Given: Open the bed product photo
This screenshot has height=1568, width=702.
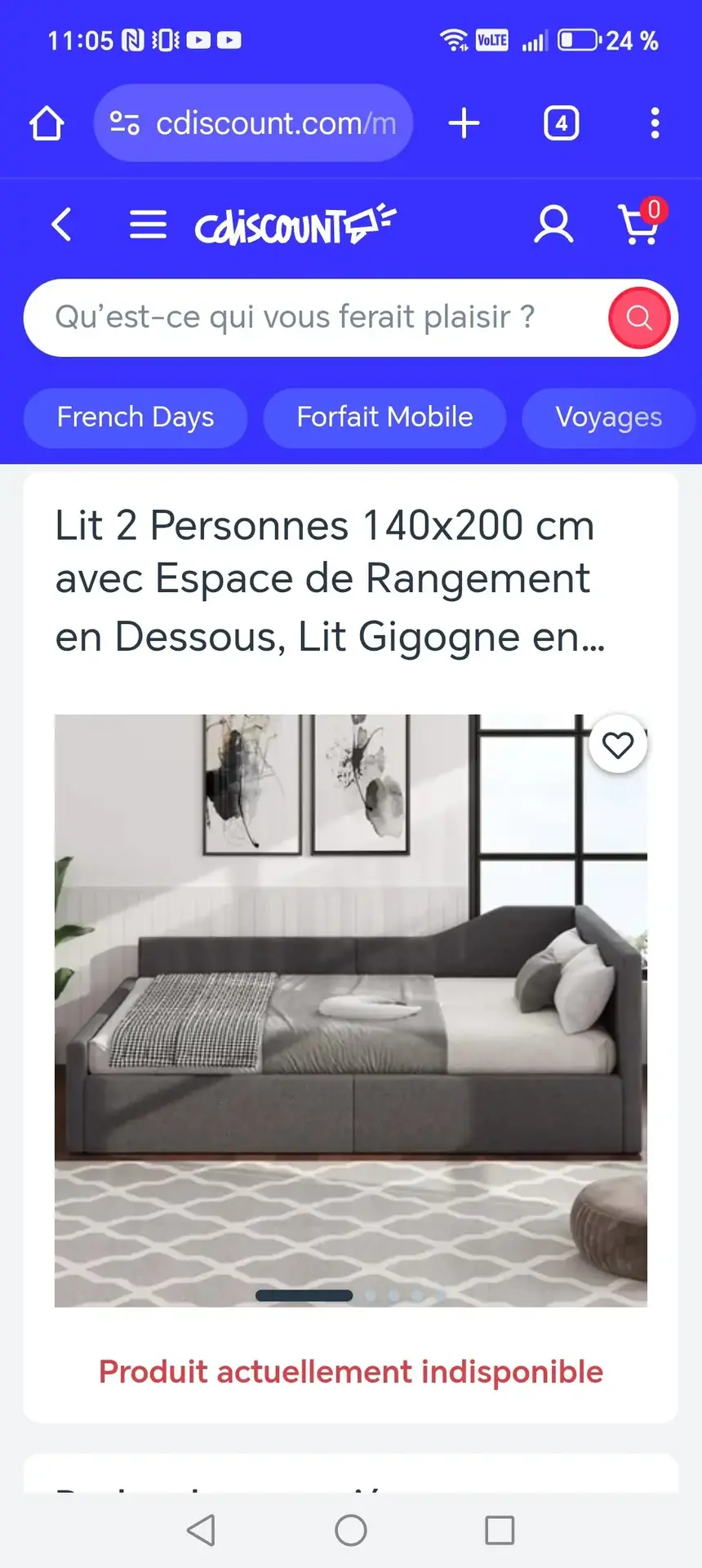Looking at the screenshot, I should click(351, 1010).
